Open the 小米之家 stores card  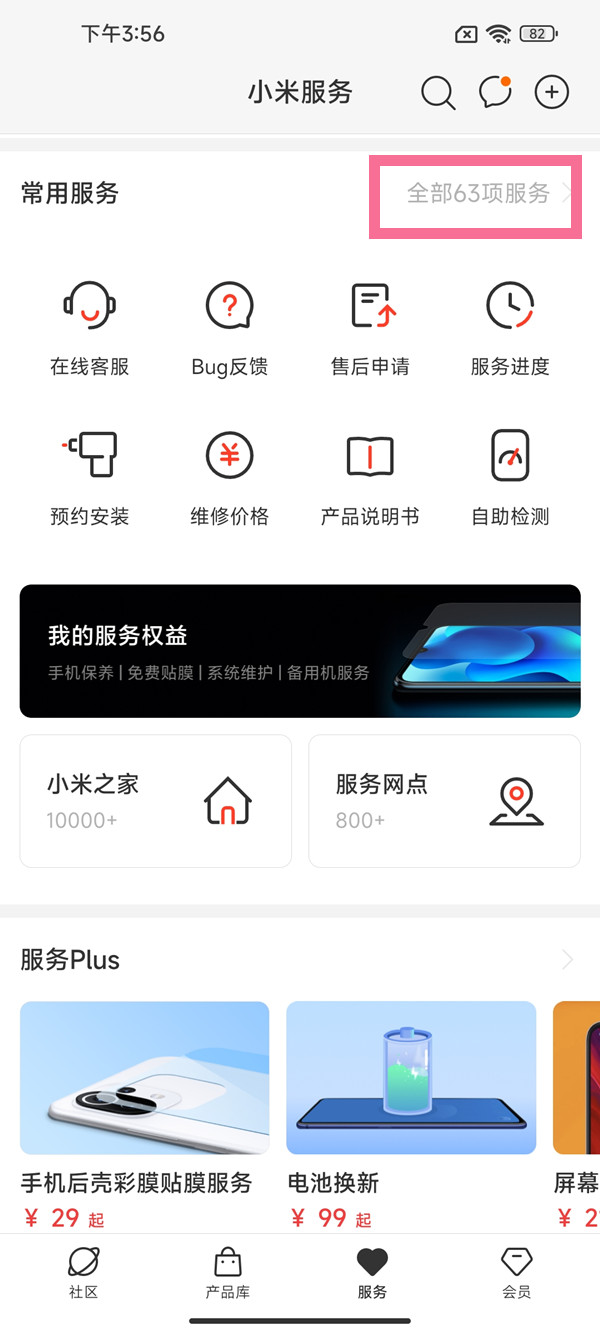(x=156, y=801)
